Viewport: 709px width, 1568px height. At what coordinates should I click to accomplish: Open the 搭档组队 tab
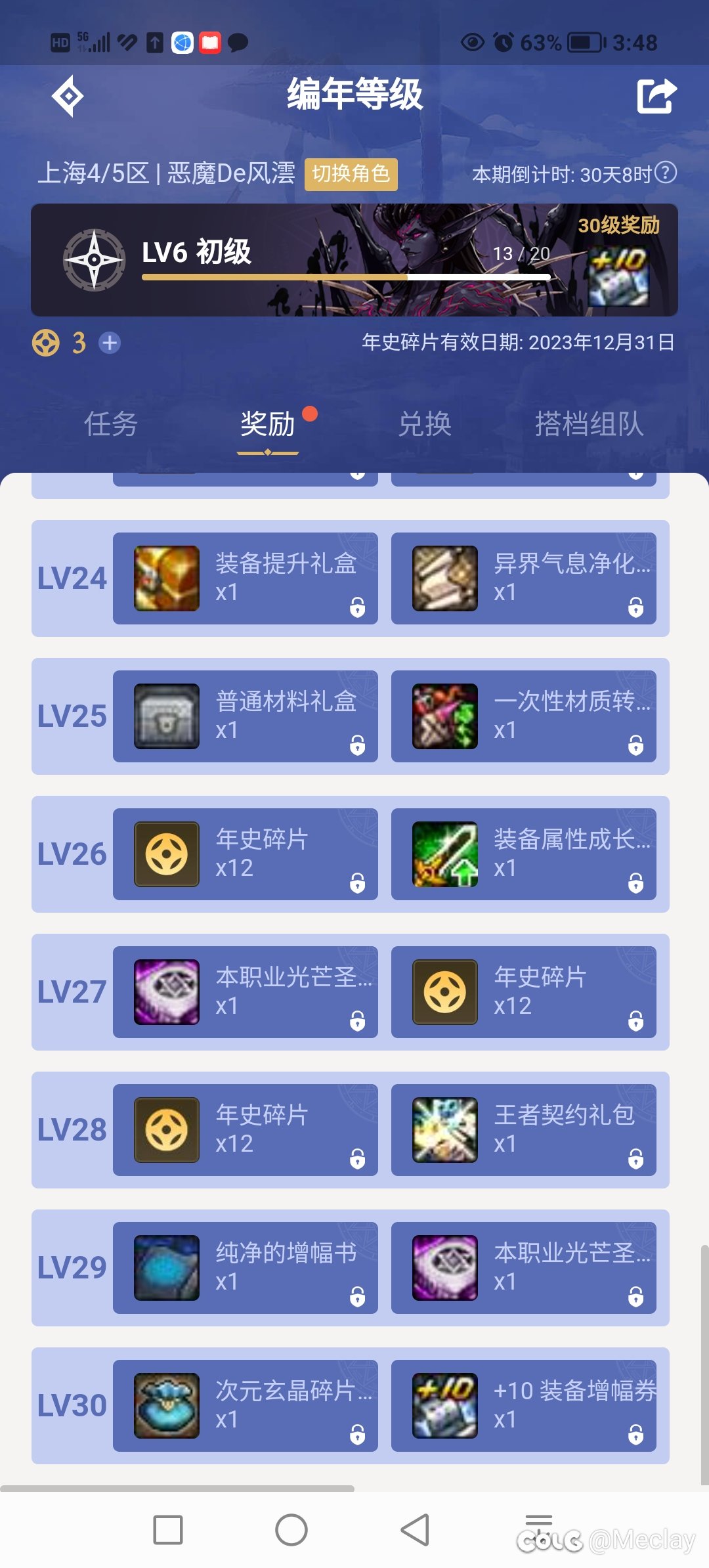tap(589, 425)
